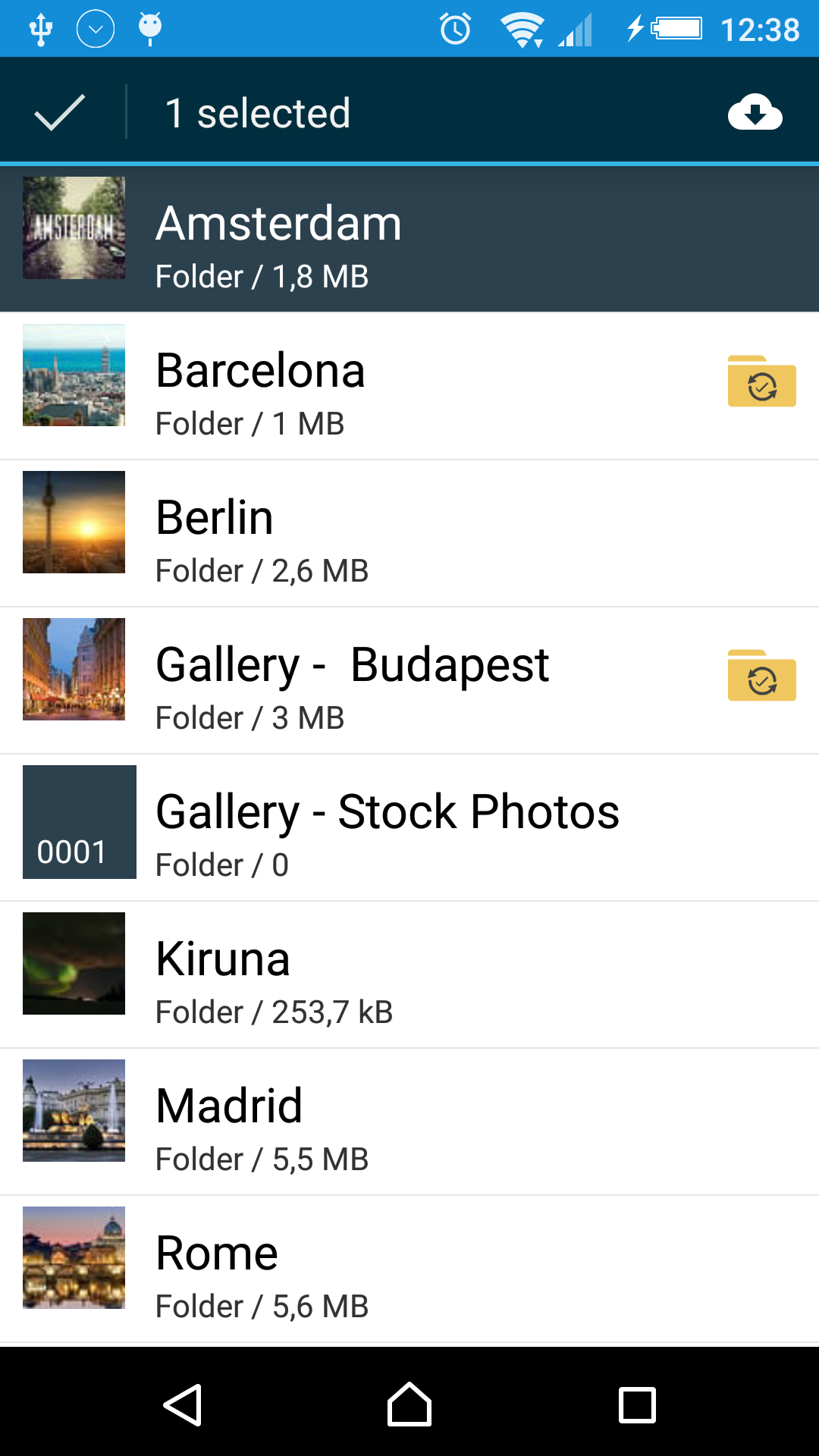
Task: Choose the Kiruna folder
Action: click(409, 975)
